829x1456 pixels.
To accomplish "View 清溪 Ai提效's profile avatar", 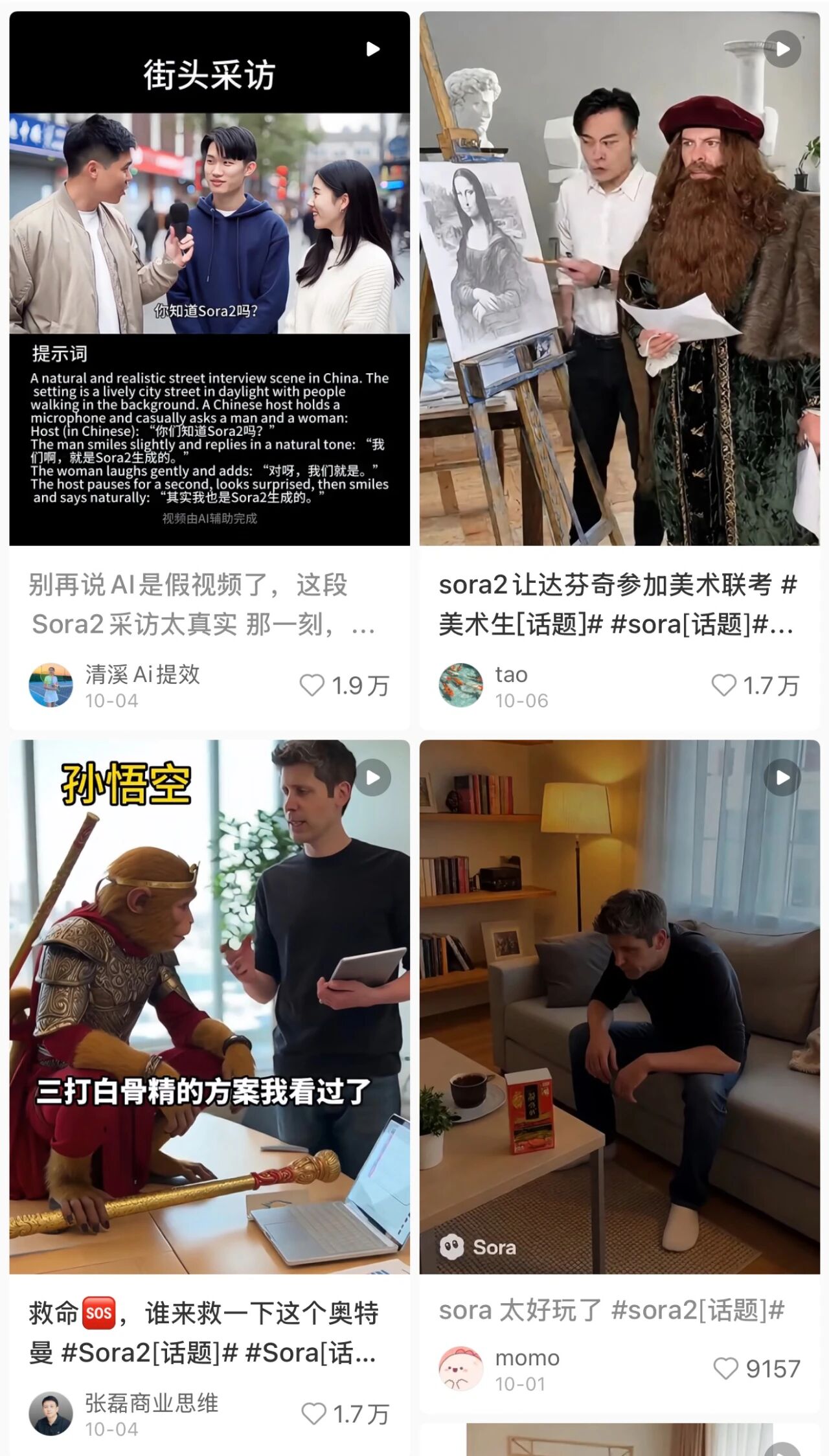I will pos(51,685).
